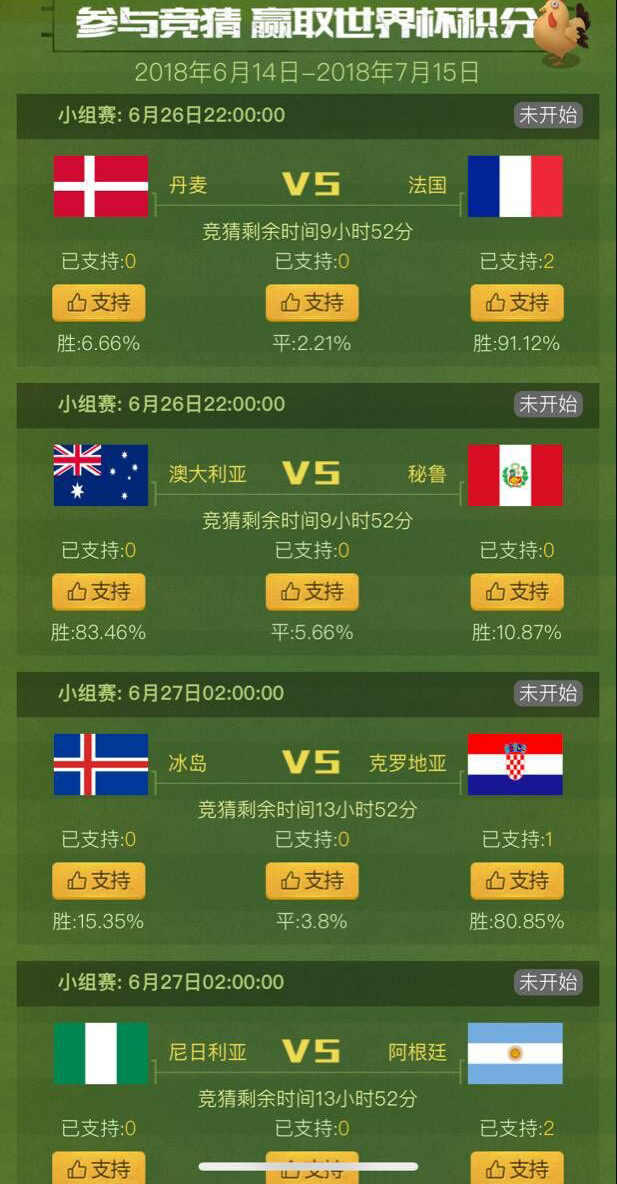Support a draw in Denmark vs France

coord(312,302)
